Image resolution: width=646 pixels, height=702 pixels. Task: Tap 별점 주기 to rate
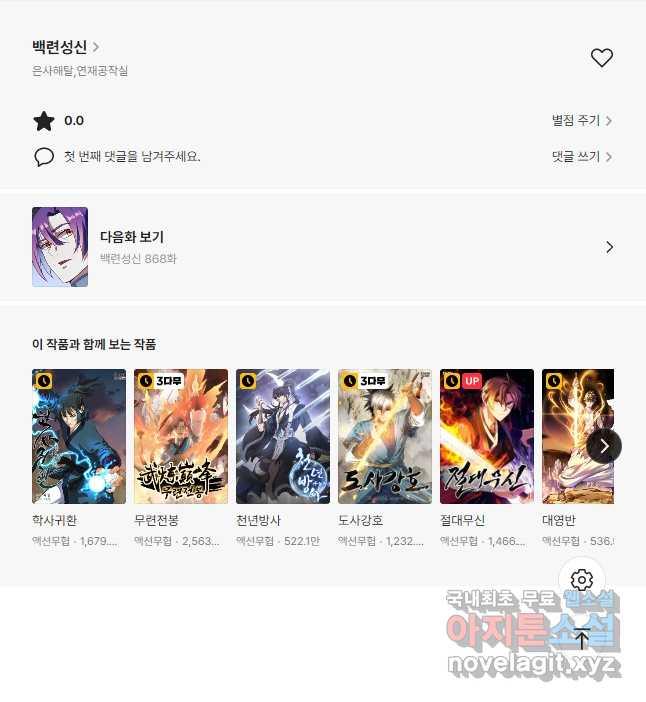pos(581,121)
